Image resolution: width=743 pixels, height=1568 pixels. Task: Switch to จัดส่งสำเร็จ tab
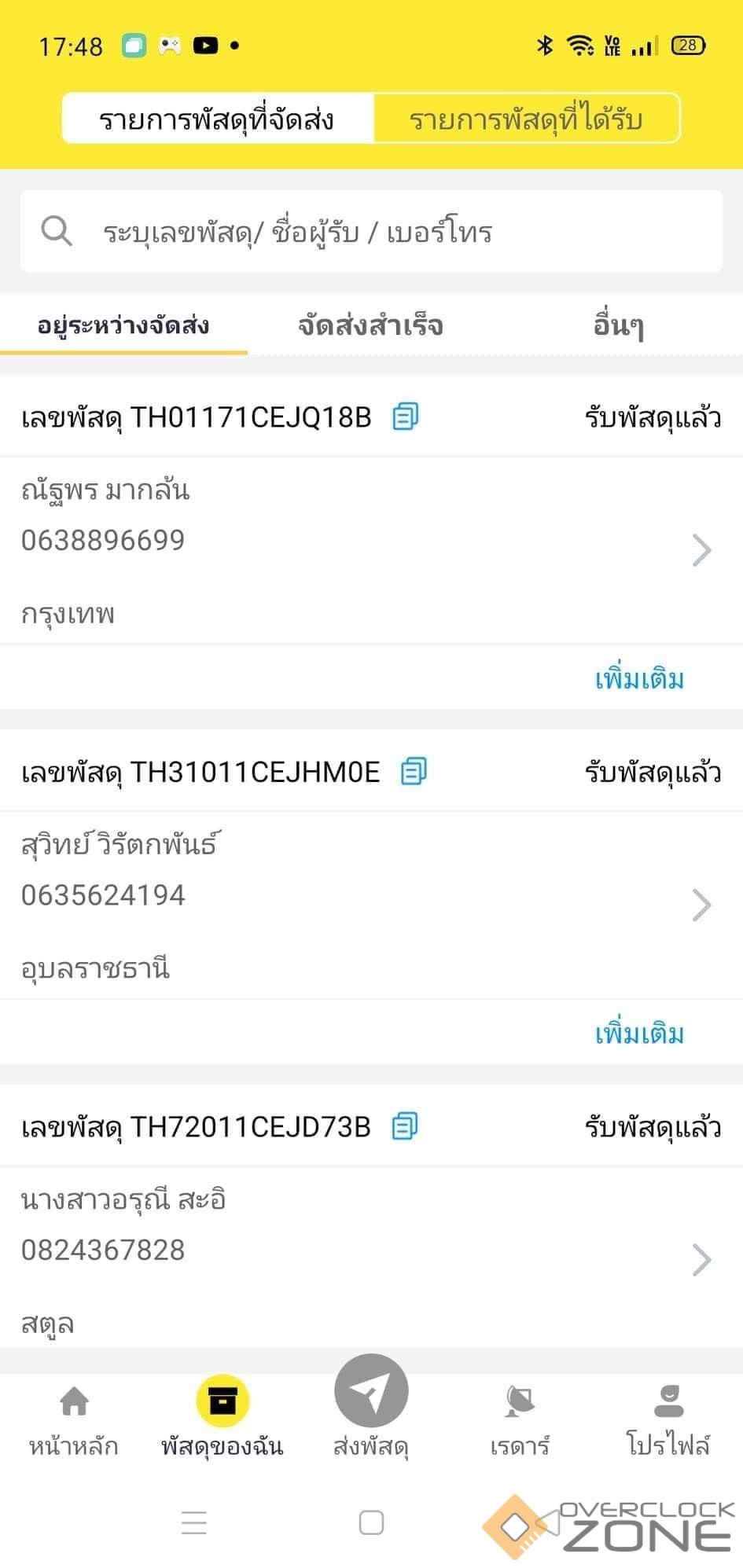click(370, 325)
